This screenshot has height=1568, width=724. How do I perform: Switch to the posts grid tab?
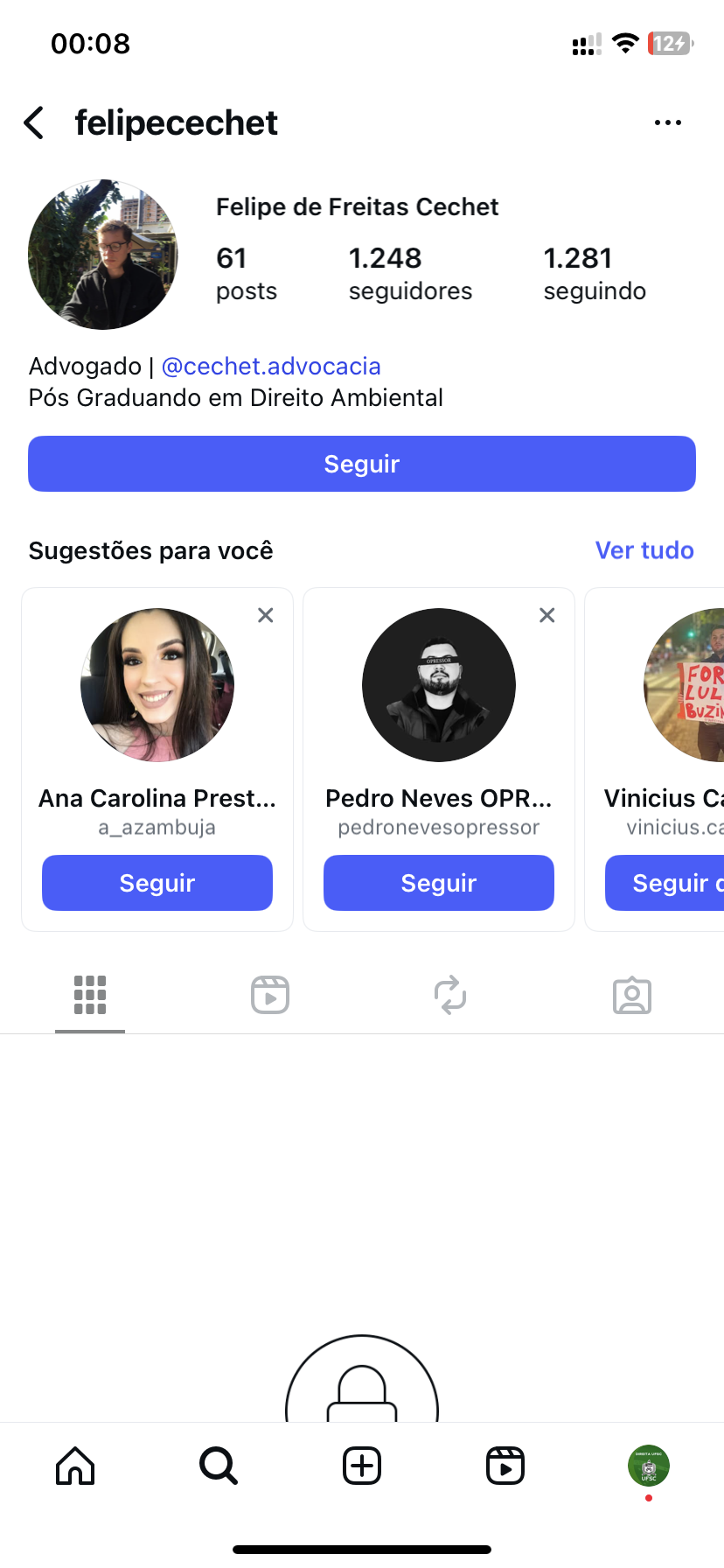pyautogui.click(x=90, y=996)
